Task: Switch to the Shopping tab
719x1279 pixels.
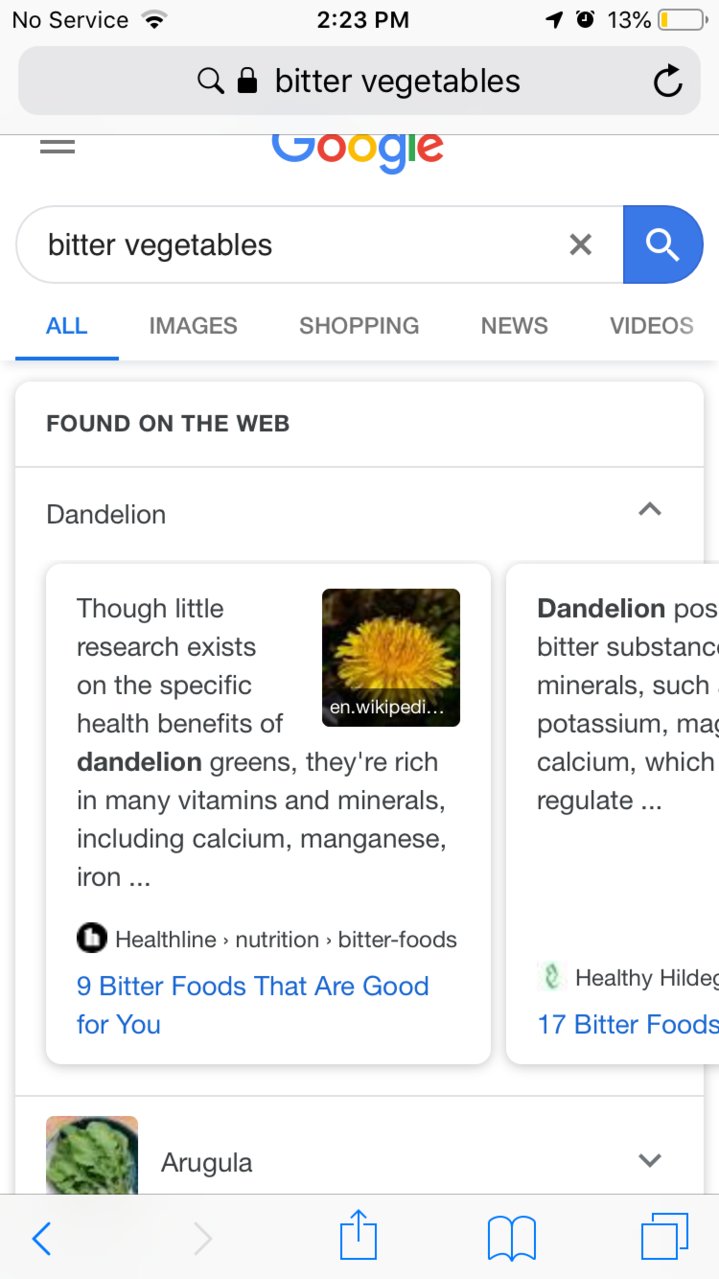Action: 359,326
